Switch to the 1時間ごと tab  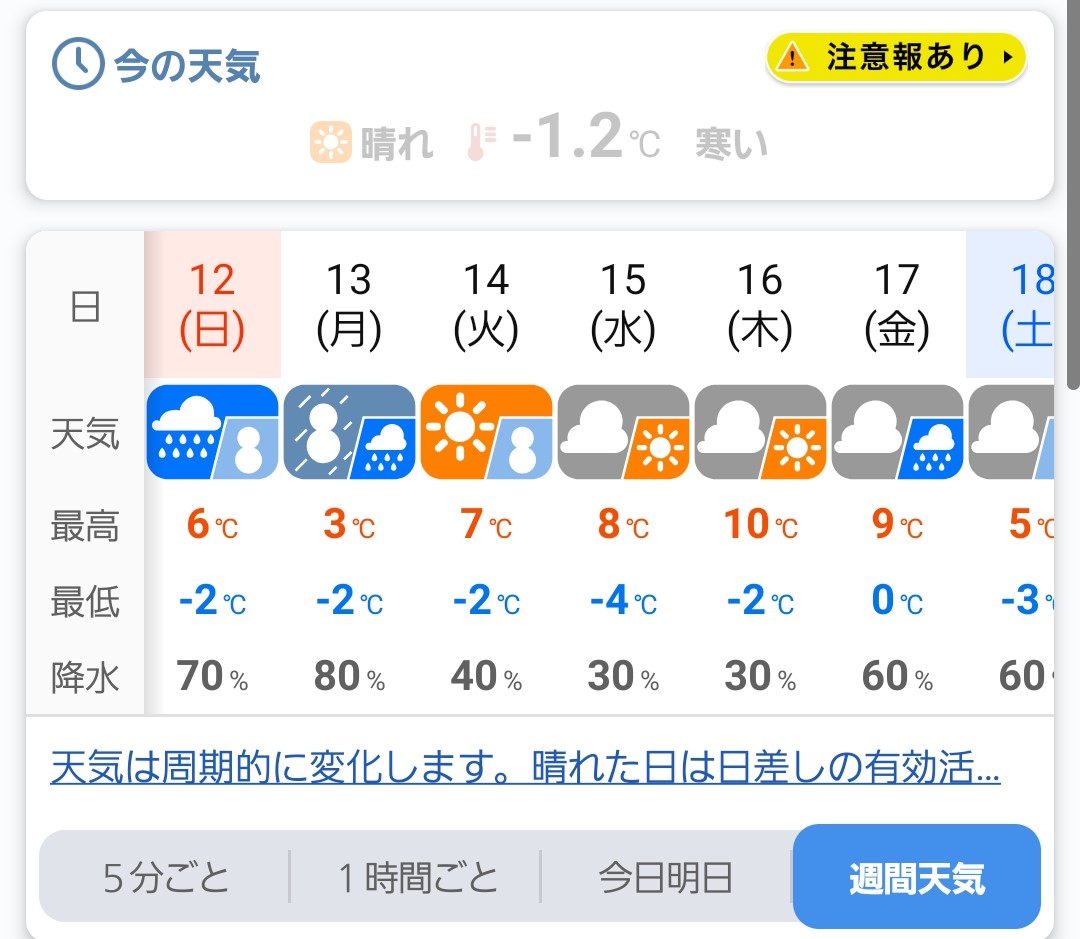coord(417,878)
